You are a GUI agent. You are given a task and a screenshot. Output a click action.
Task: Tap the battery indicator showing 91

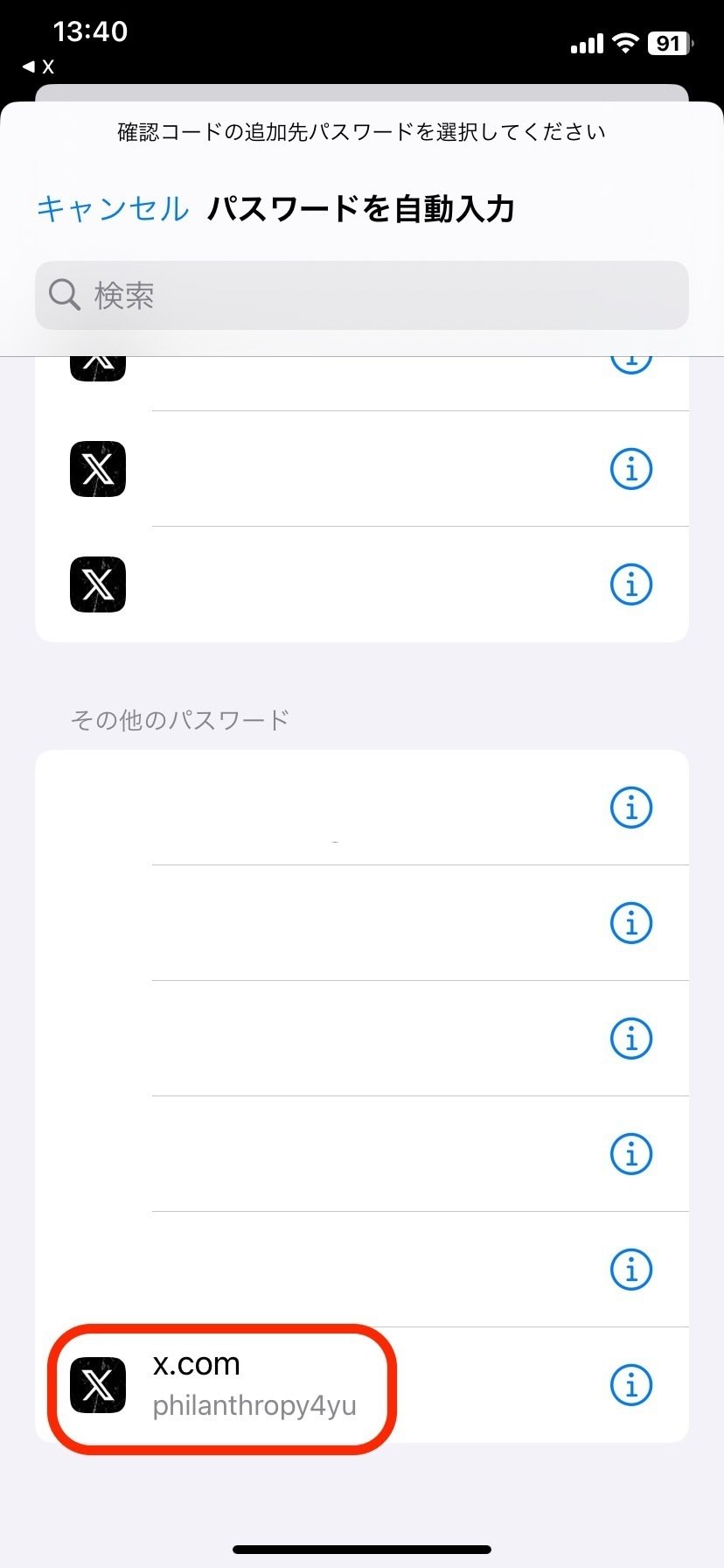coord(669,43)
